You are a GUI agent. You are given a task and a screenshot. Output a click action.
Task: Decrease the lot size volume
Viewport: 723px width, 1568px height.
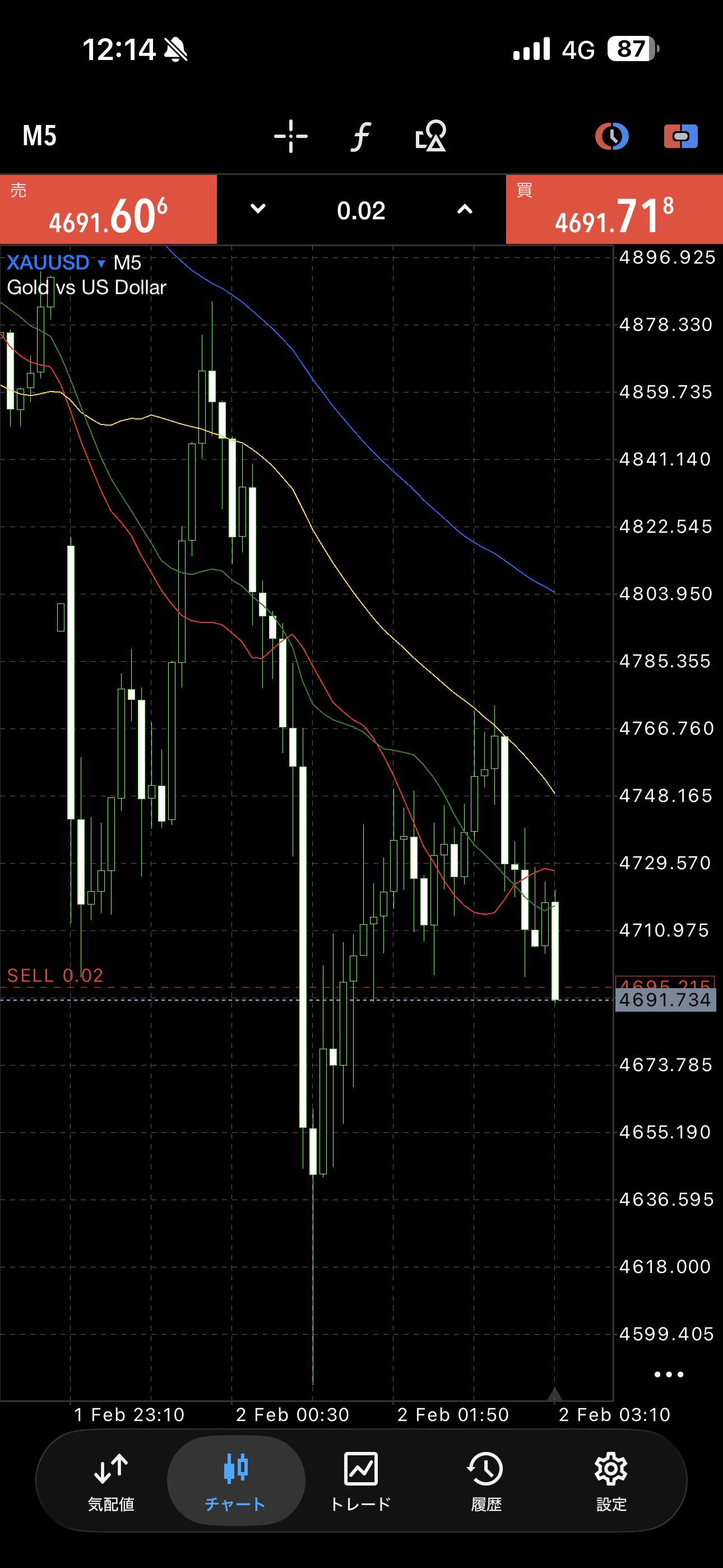pyautogui.click(x=258, y=209)
